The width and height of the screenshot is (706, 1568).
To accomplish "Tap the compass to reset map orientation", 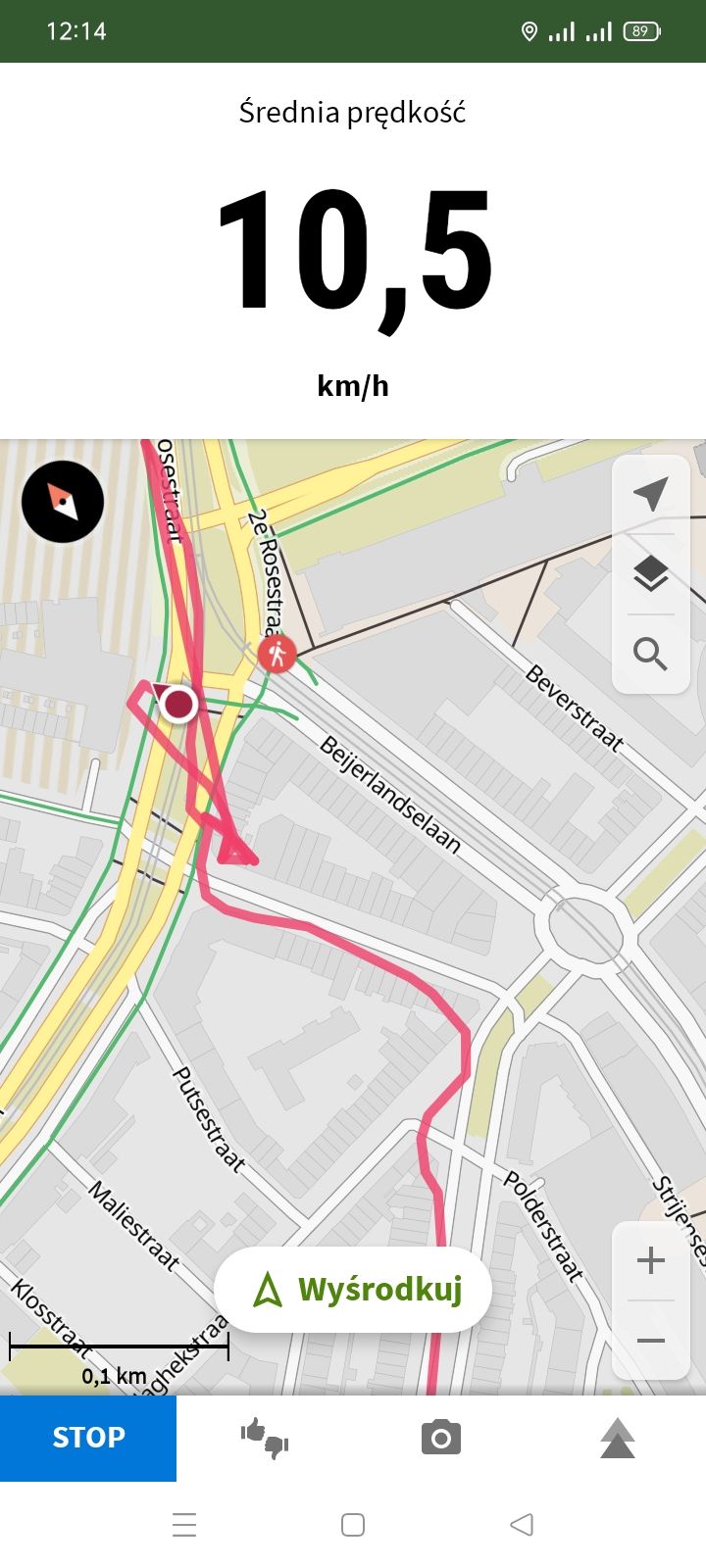I will coord(63,502).
